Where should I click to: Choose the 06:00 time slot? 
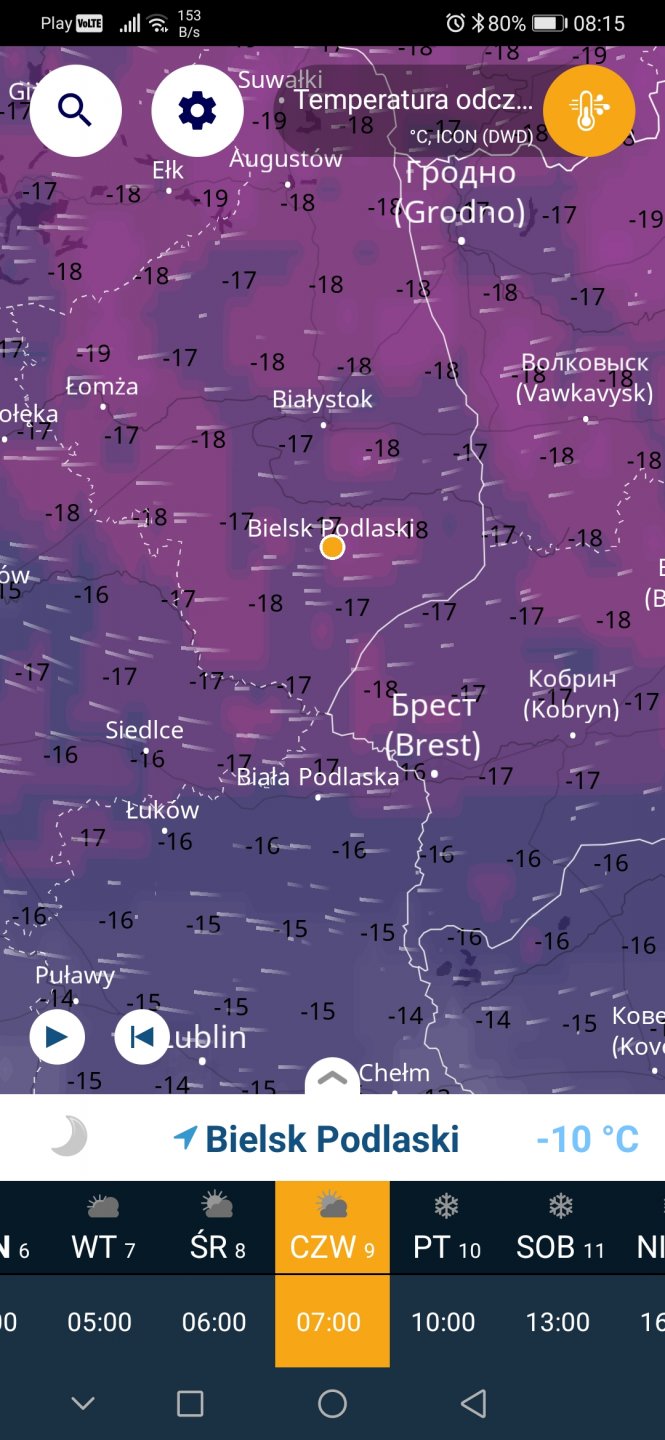[x=214, y=1322]
